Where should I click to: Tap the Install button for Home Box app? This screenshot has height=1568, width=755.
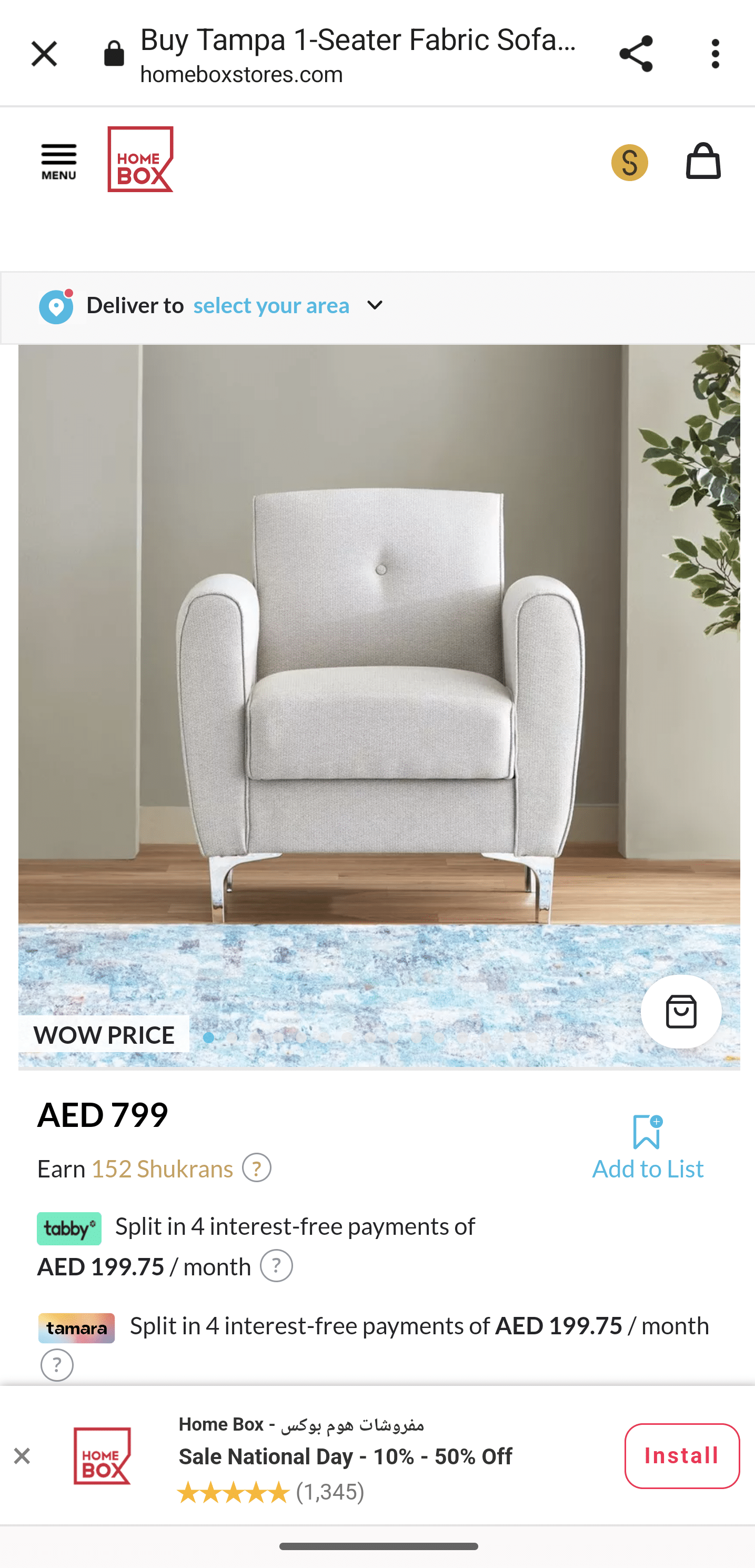681,1455
